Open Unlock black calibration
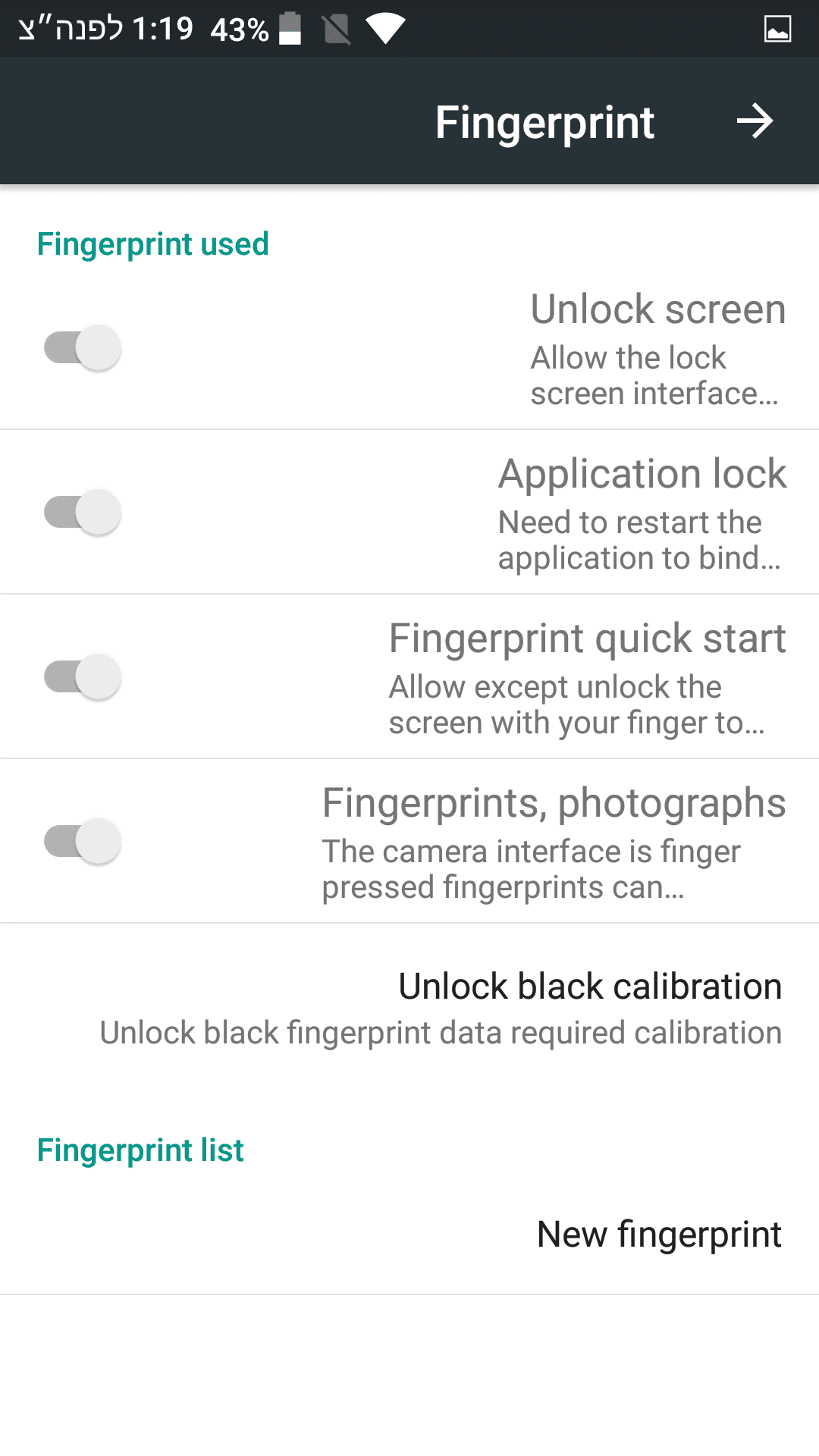This screenshot has height=1456, width=819. pos(440,1009)
